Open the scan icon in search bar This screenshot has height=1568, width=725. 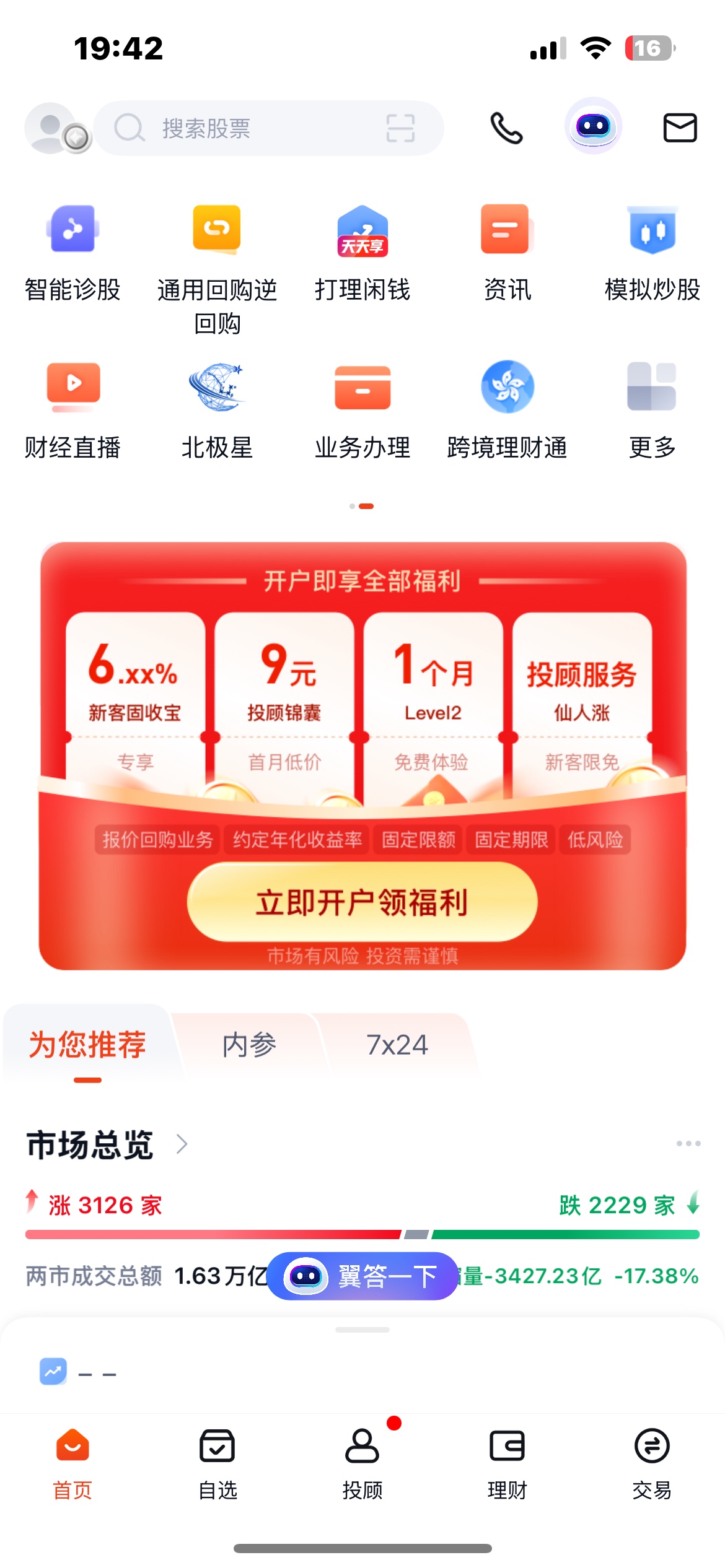click(x=400, y=128)
